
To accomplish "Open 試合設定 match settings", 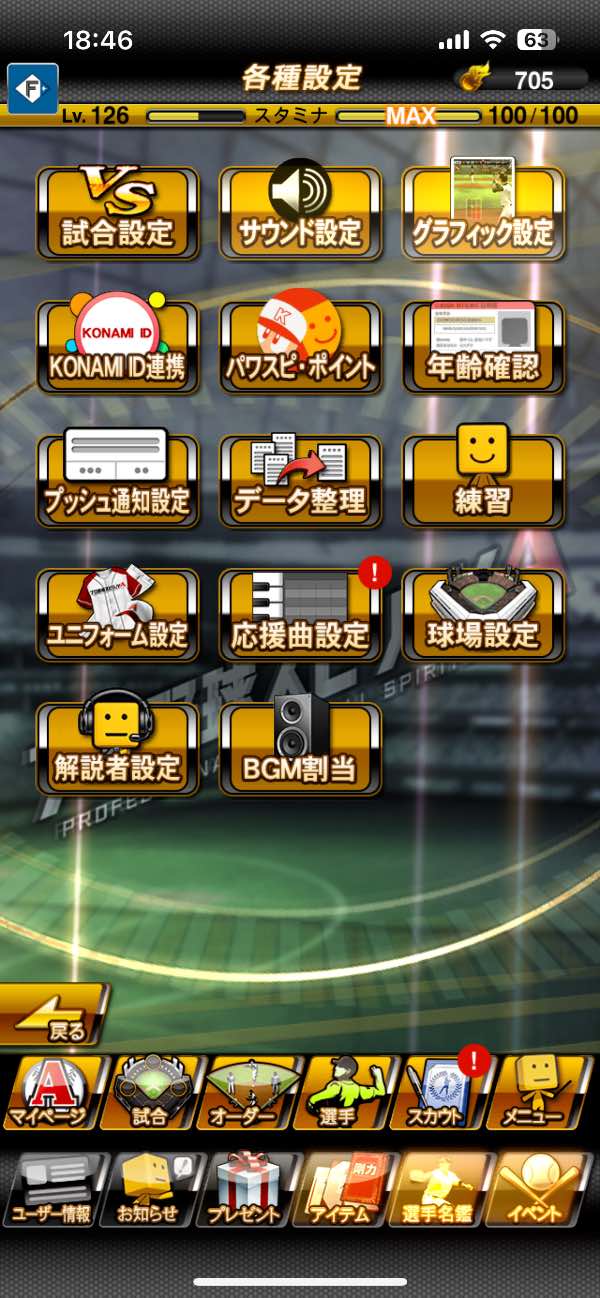I will pos(118,213).
